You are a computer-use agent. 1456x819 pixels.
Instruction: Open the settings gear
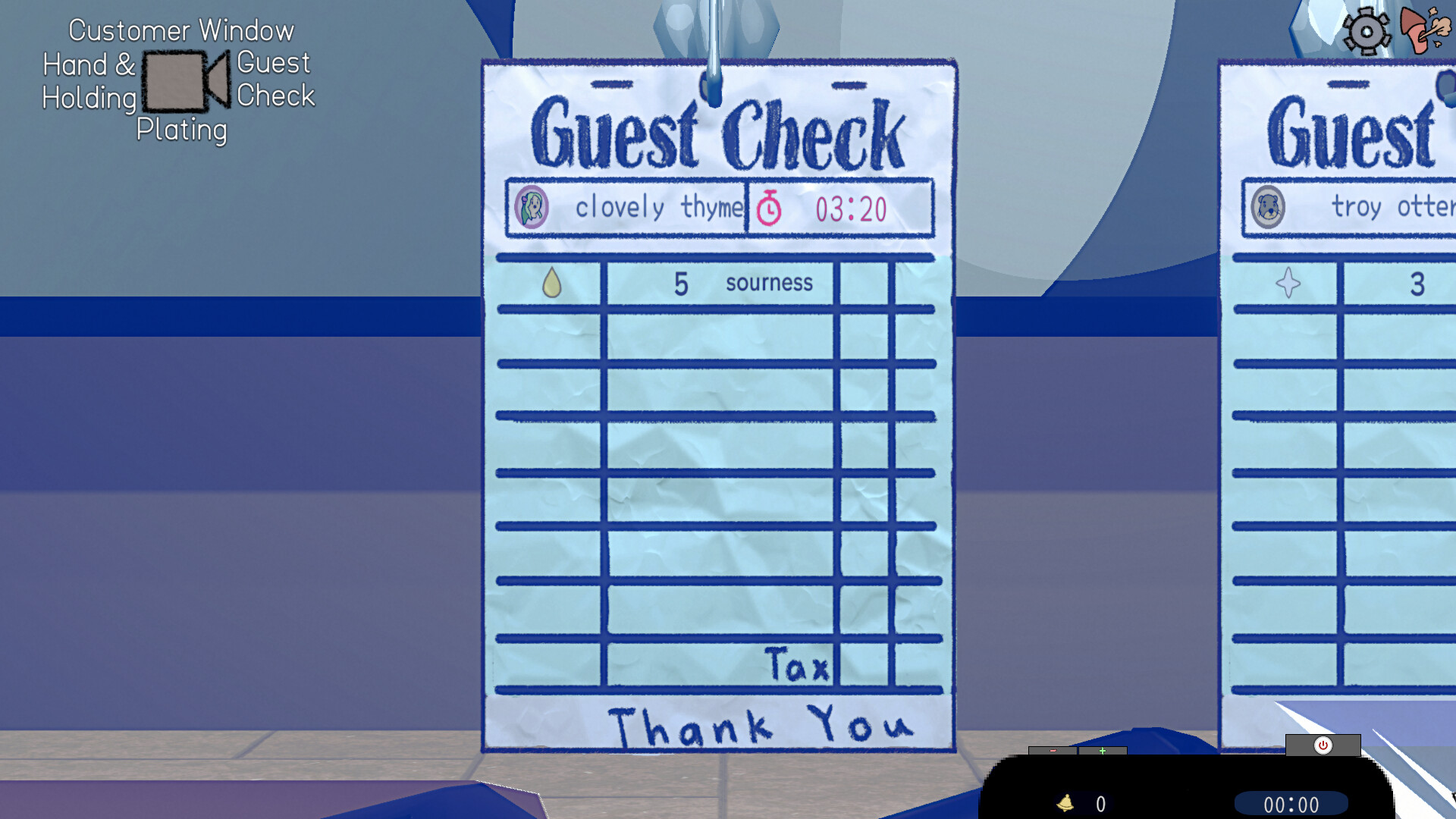pos(1366,32)
